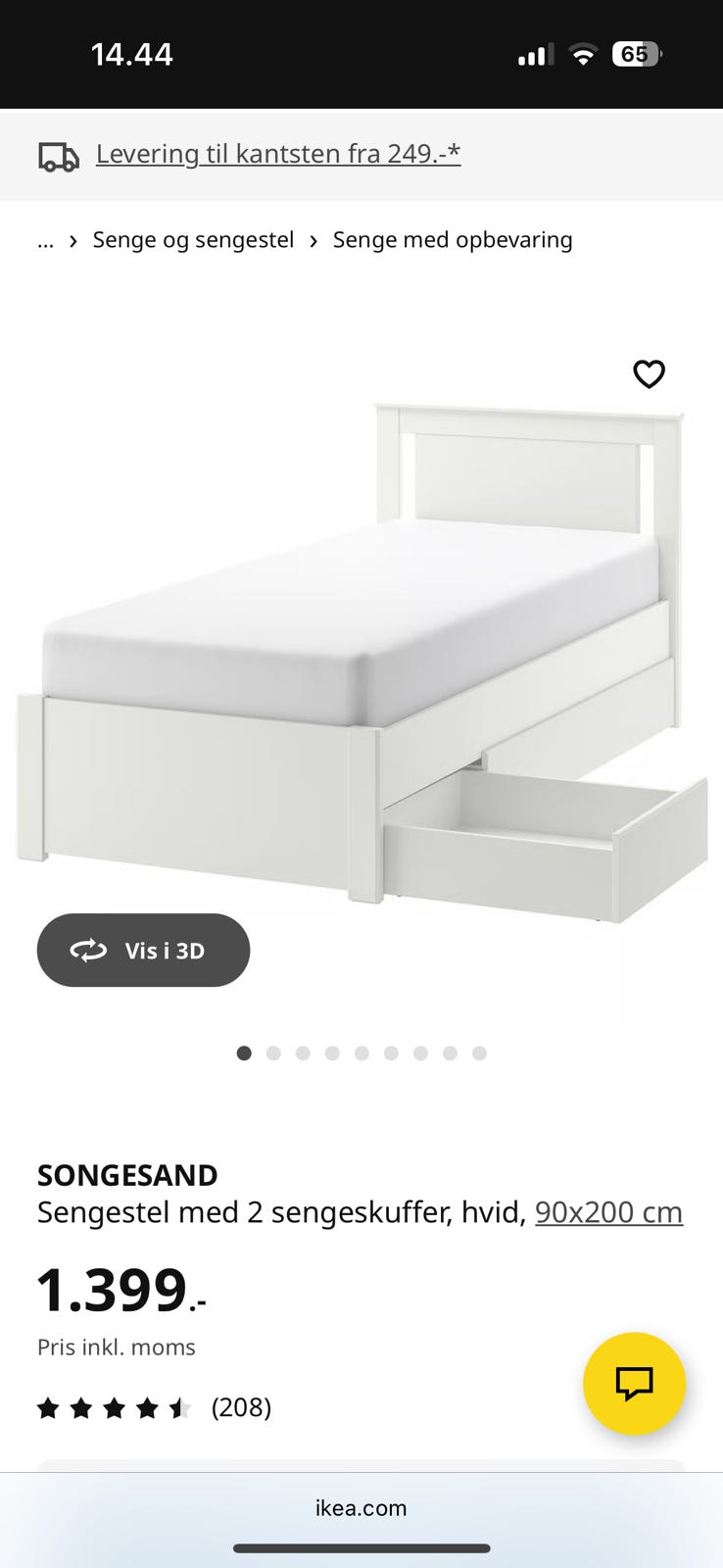The width and height of the screenshot is (723, 1568).
Task: Open the 90x200 cm size link
Action: [608, 1212]
